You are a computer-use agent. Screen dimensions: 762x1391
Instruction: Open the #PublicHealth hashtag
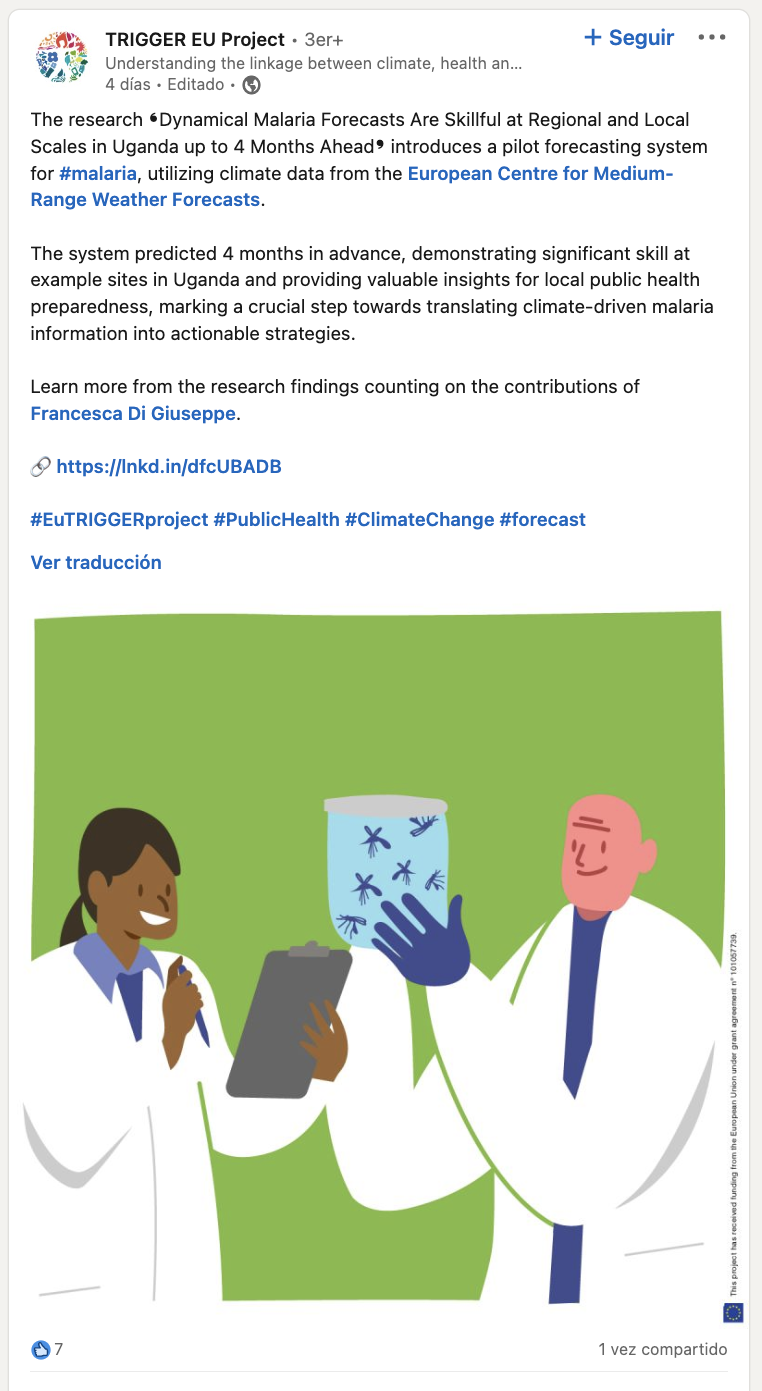click(x=276, y=520)
